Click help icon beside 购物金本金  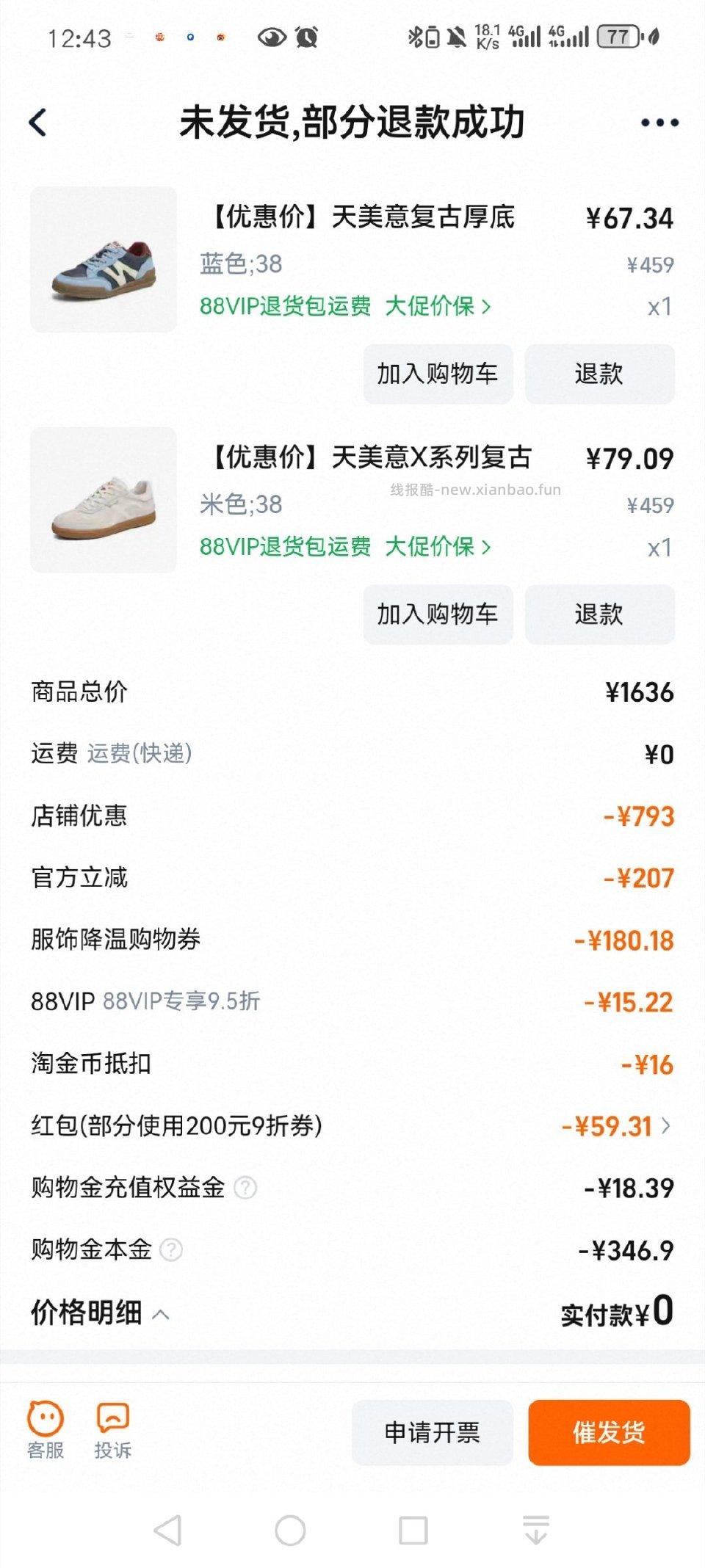point(174,1249)
